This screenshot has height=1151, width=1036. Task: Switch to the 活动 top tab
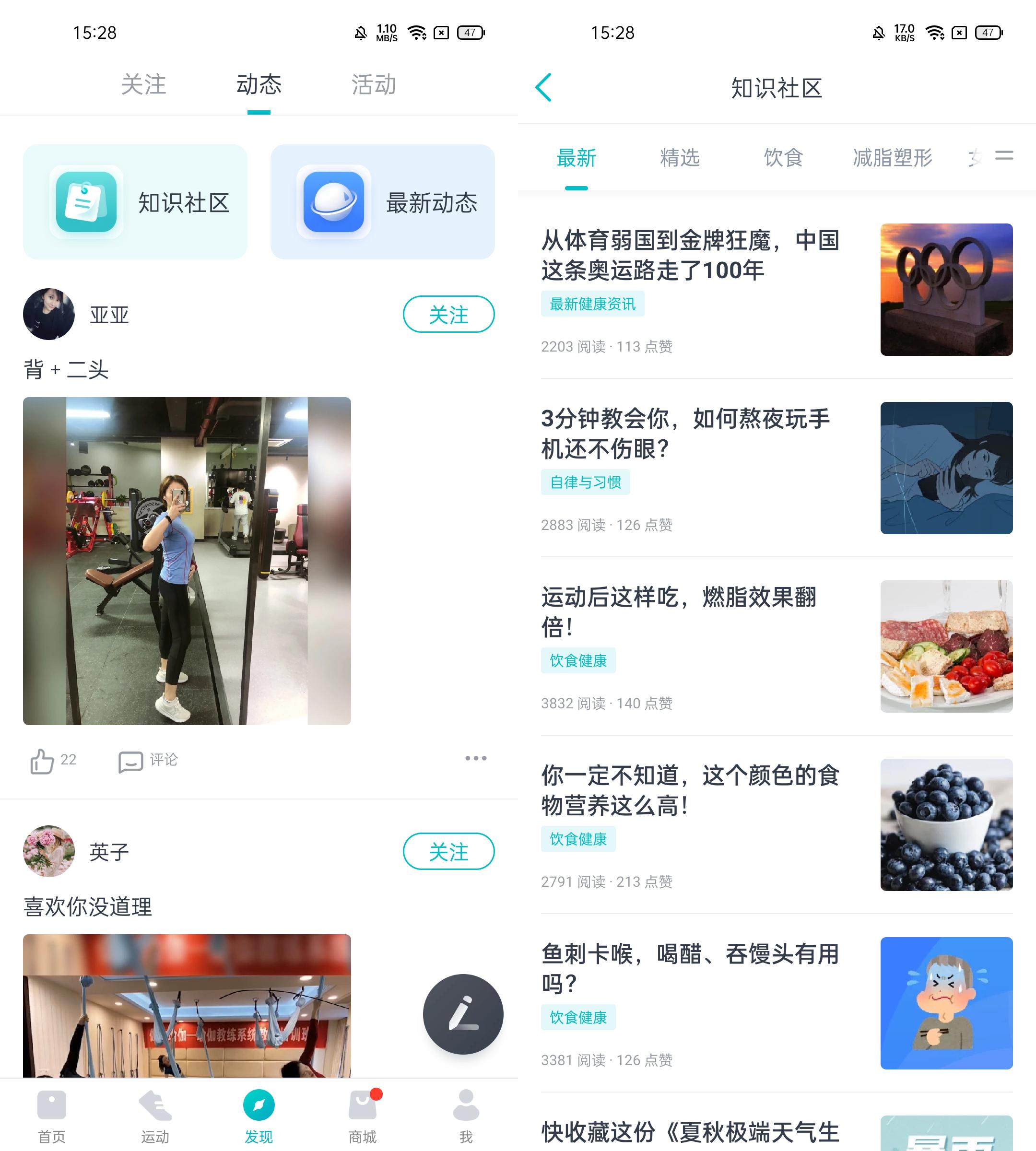(x=374, y=85)
